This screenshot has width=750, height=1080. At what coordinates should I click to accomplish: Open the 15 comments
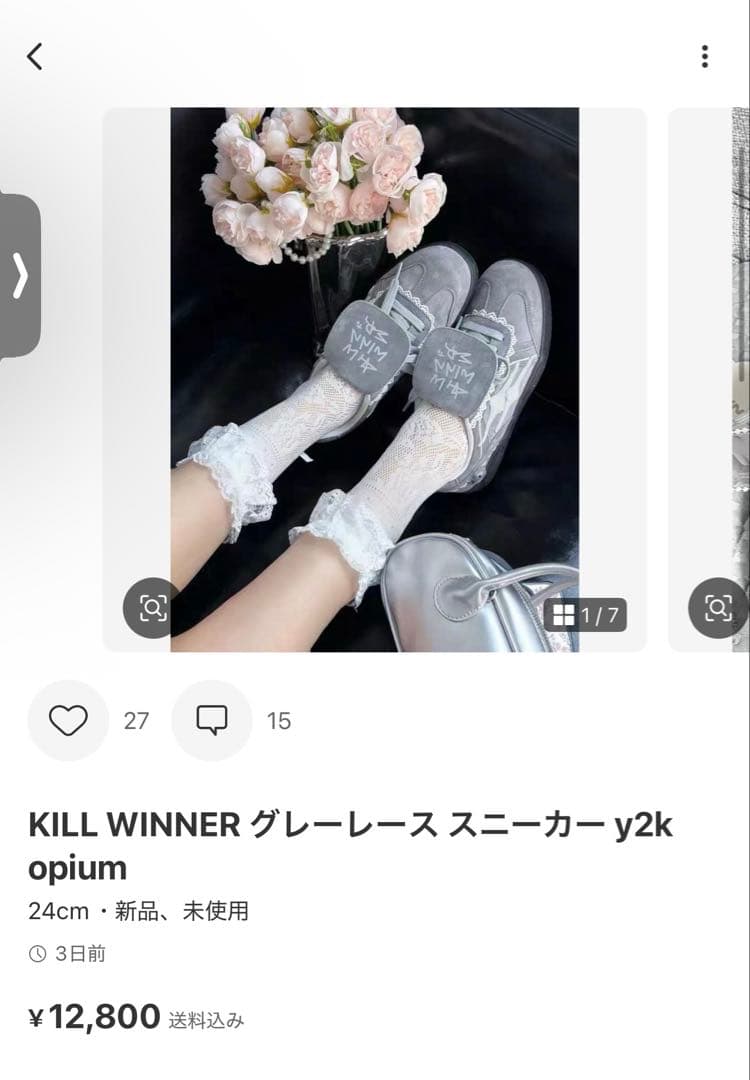pyautogui.click(x=280, y=720)
